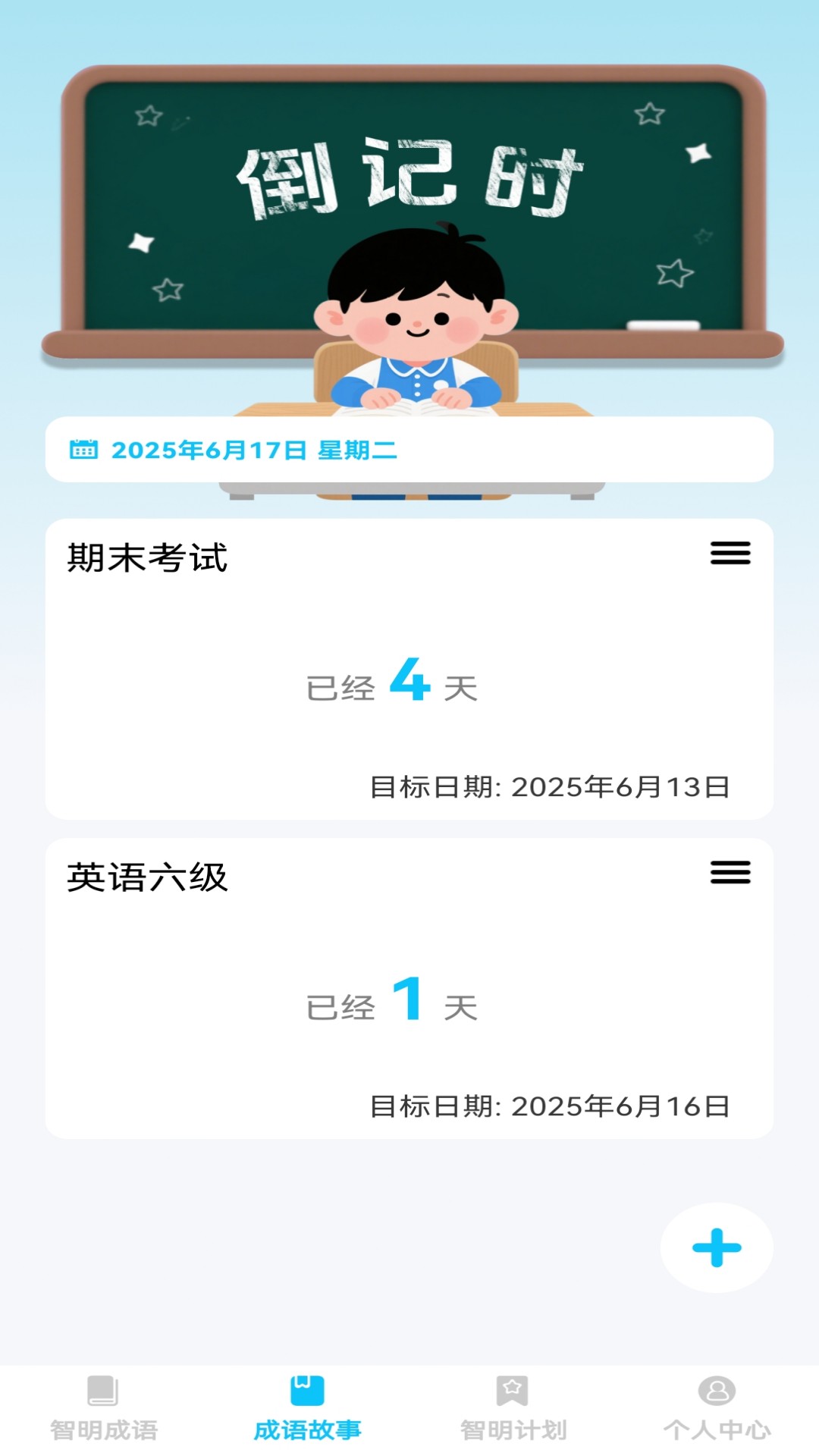Screen dimensions: 819x1456
Task: Open the 期末考试 countdown card
Action: 409,667
